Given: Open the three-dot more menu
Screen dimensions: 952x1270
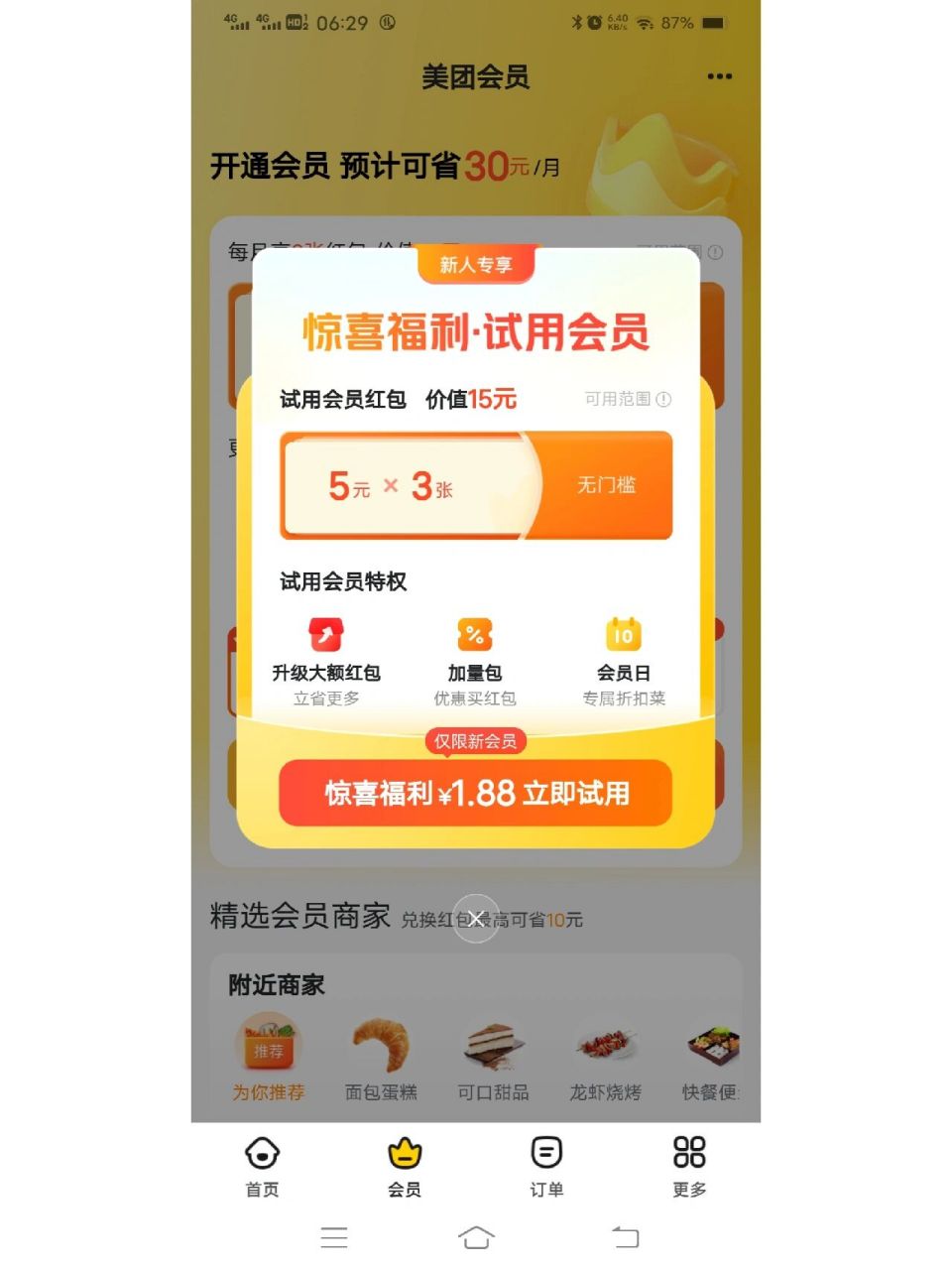Looking at the screenshot, I should pyautogui.click(x=720, y=76).
